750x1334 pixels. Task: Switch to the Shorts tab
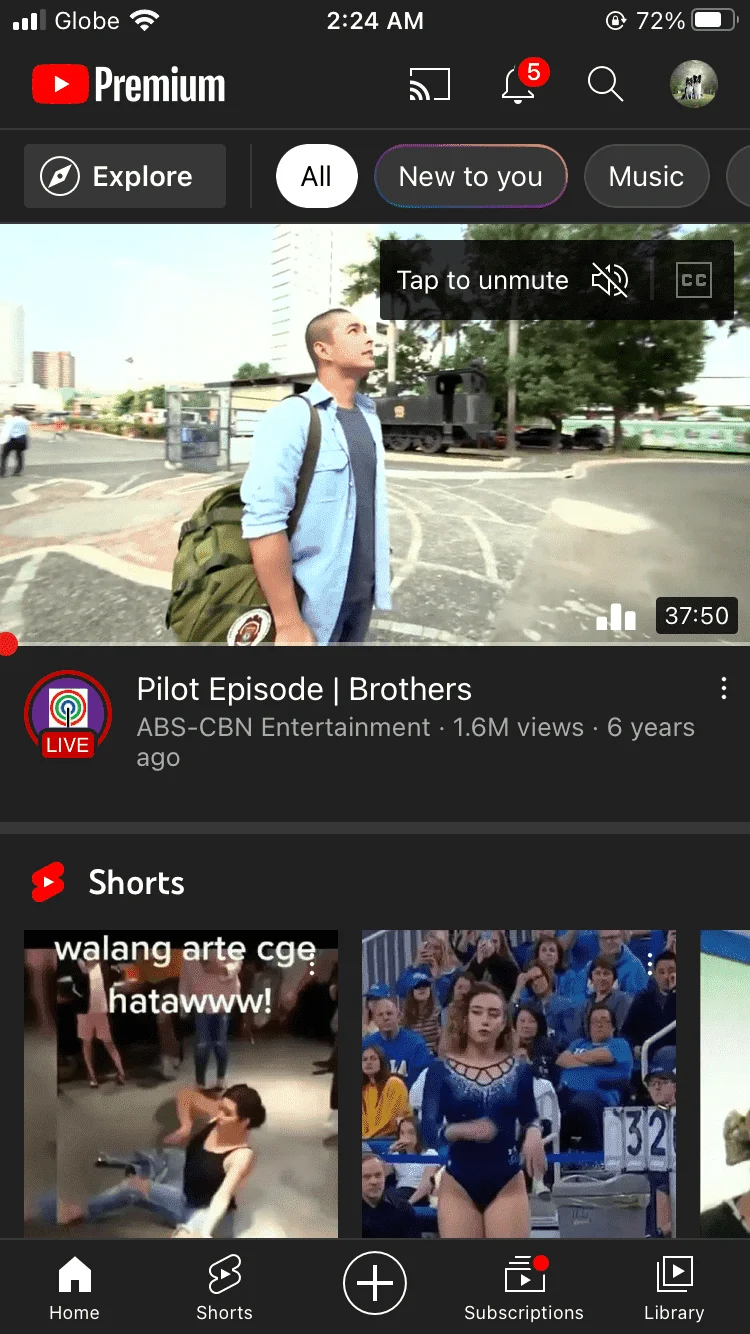click(x=224, y=1289)
